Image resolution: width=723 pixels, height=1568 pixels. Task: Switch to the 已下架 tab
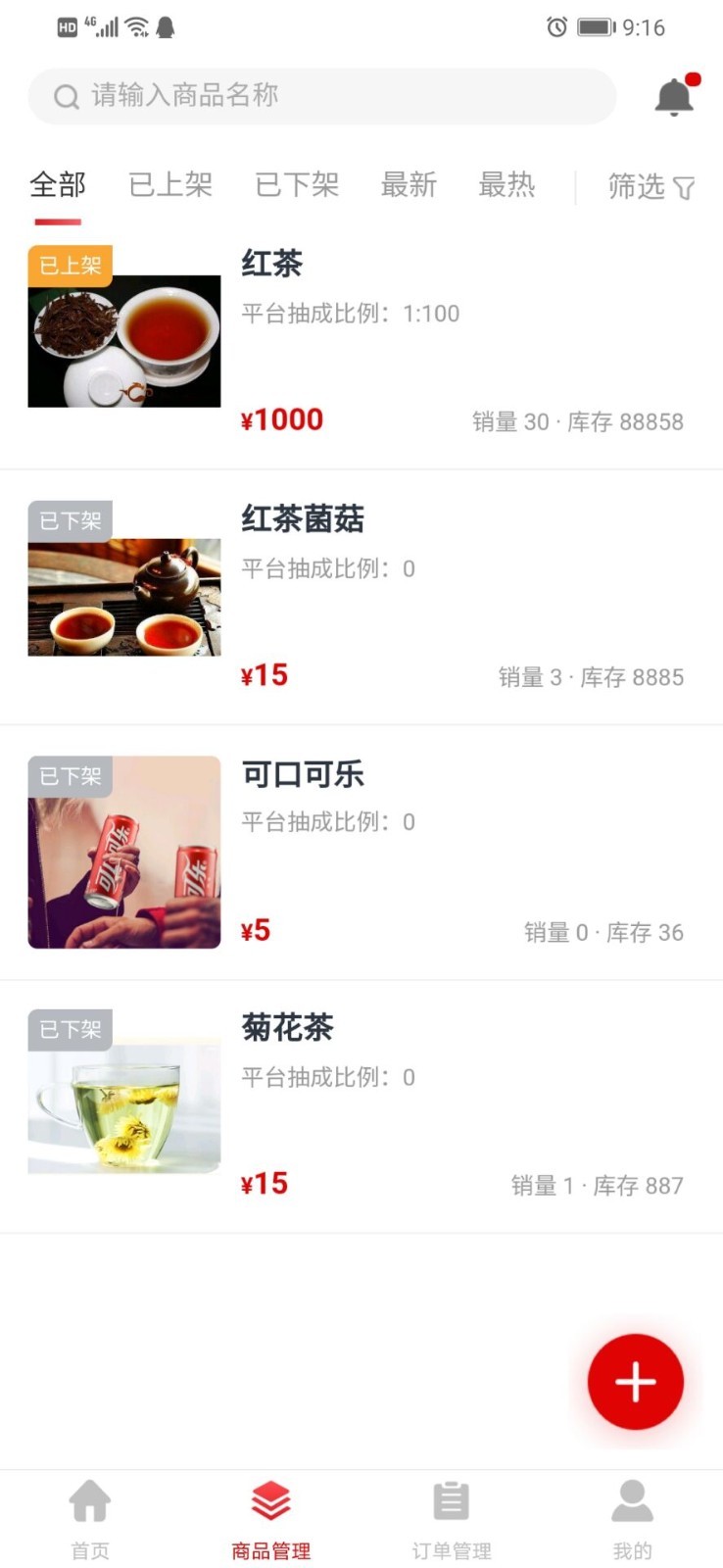tap(297, 185)
